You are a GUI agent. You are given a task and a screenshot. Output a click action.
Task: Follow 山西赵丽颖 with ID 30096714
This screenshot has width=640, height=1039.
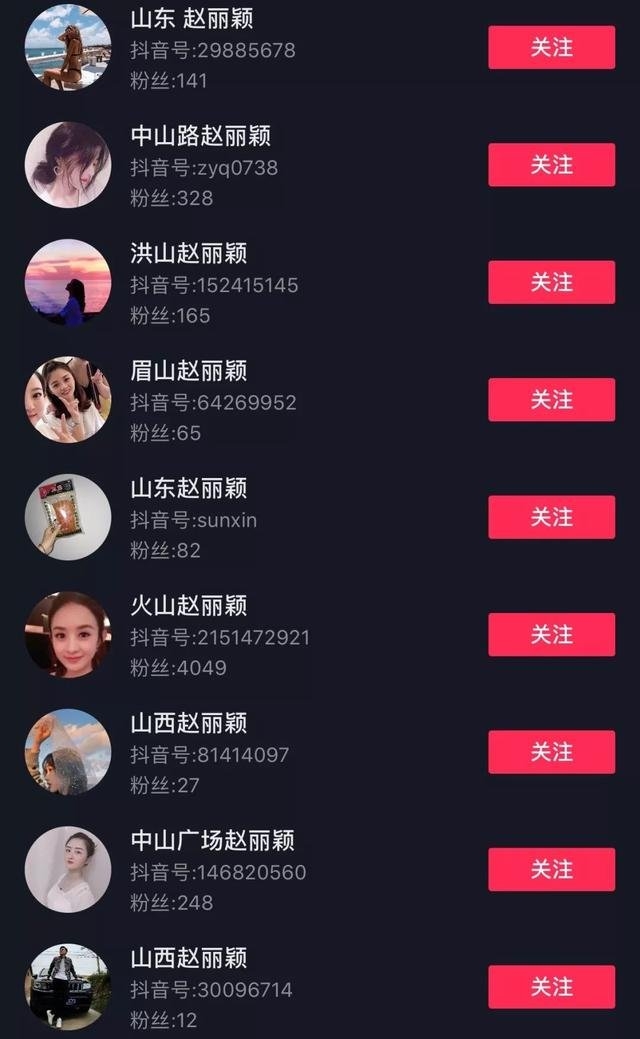click(551, 987)
